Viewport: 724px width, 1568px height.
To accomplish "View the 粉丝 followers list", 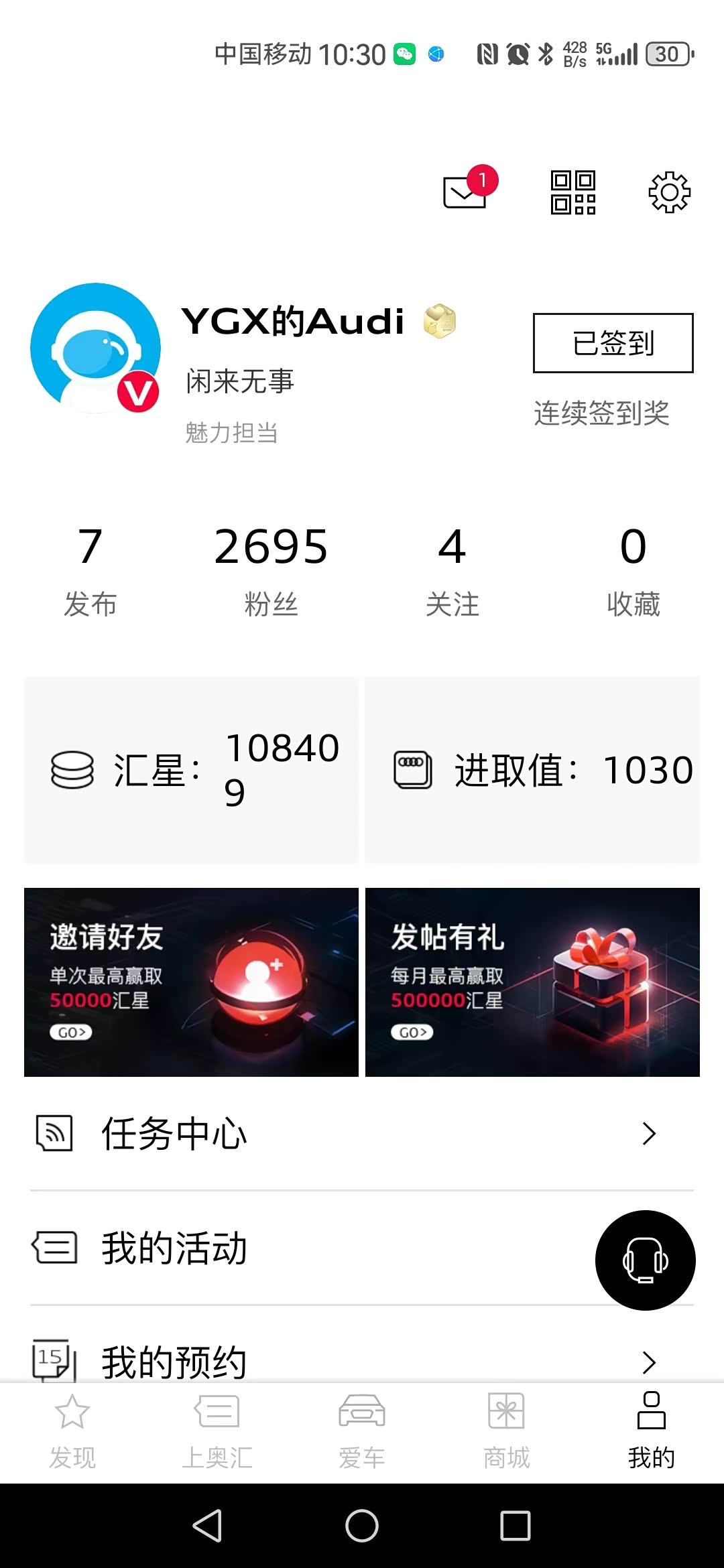I will pyautogui.click(x=271, y=570).
